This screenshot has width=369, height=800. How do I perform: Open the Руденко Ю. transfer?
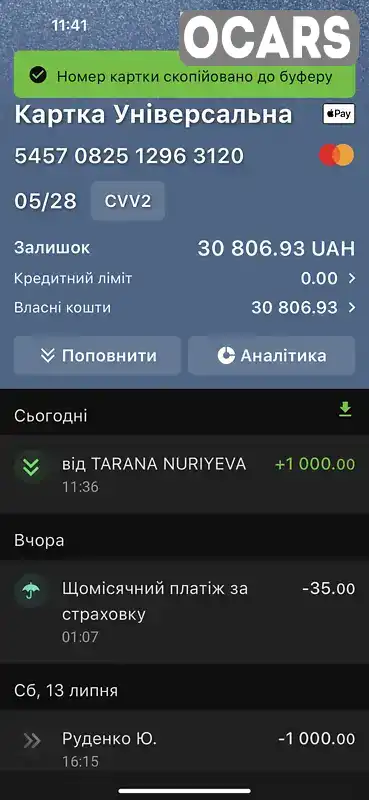pyautogui.click(x=184, y=747)
